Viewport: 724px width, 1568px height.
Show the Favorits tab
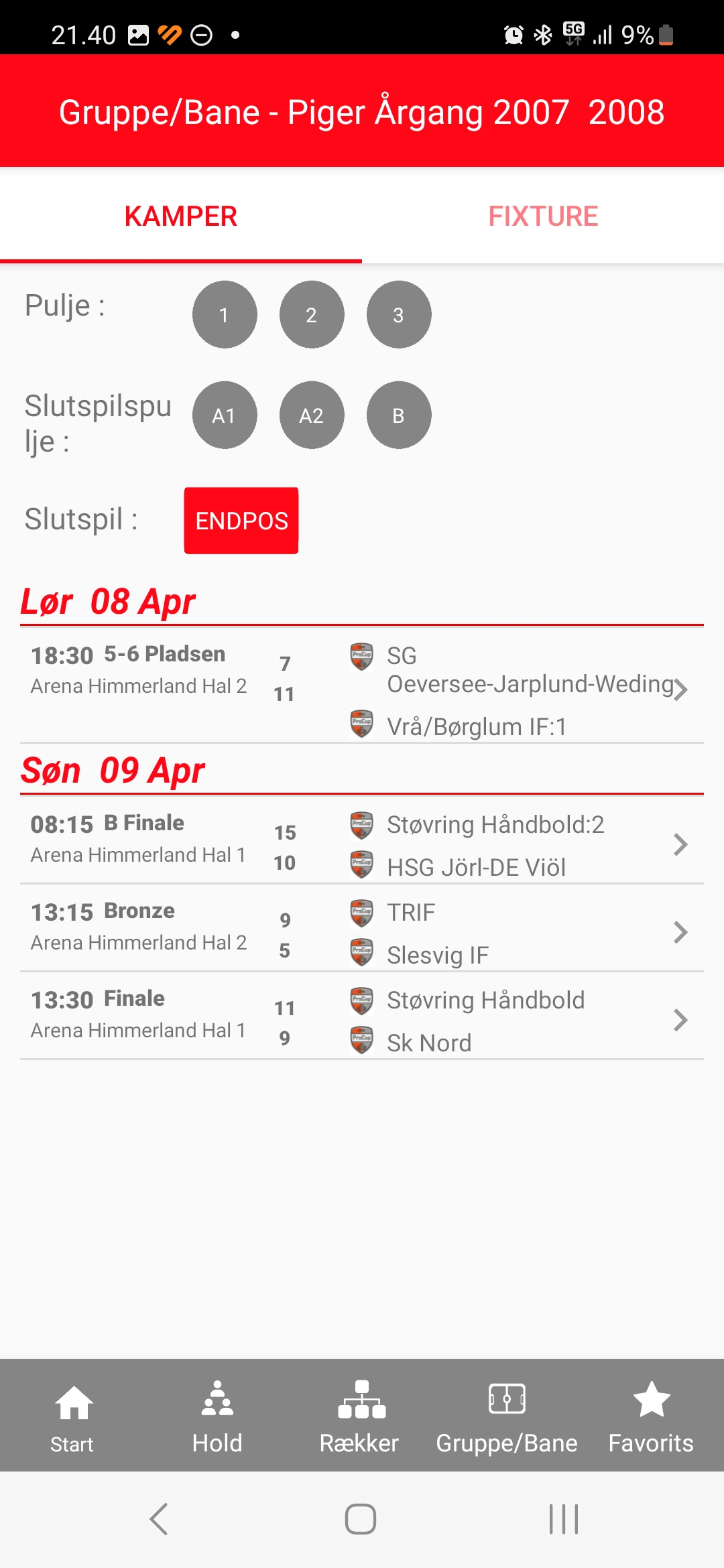tap(651, 1415)
